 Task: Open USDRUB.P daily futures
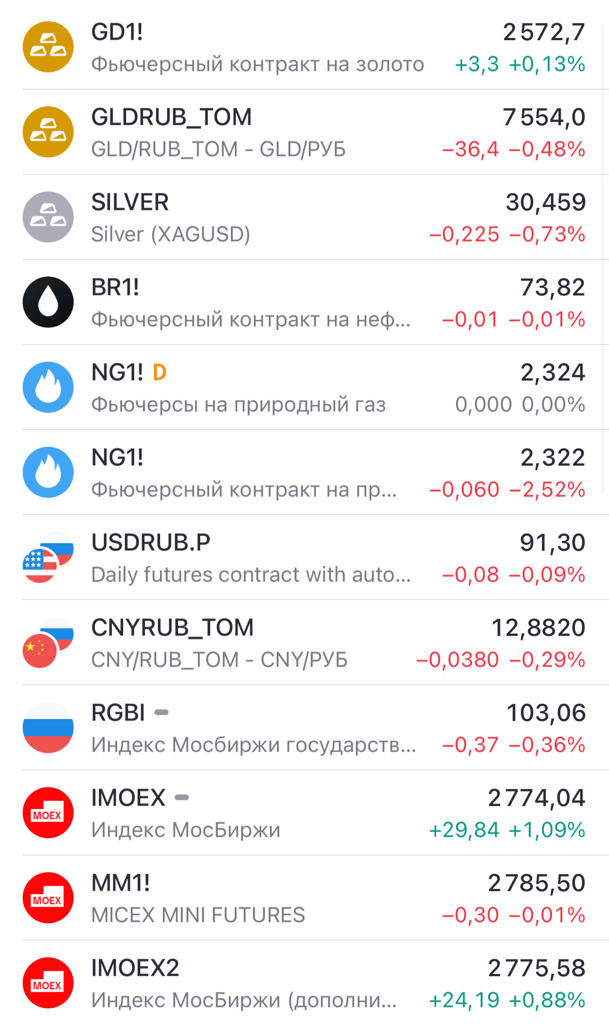click(x=304, y=557)
